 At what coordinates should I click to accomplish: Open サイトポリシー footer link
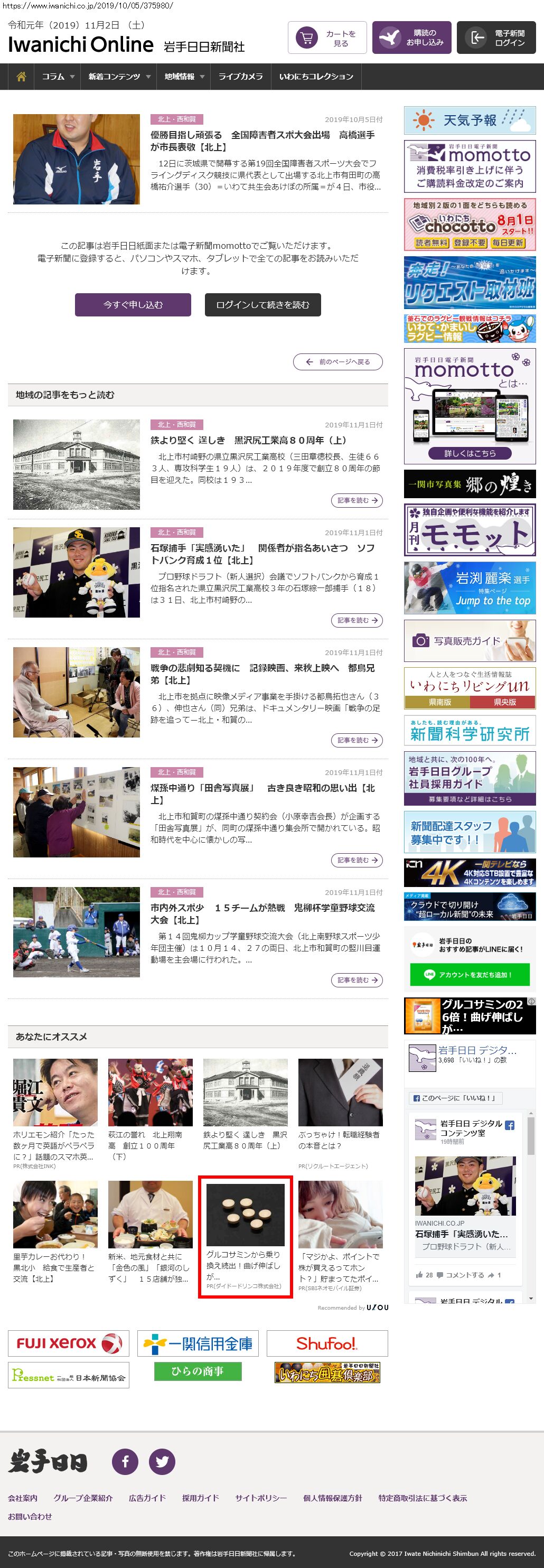pos(260,1498)
